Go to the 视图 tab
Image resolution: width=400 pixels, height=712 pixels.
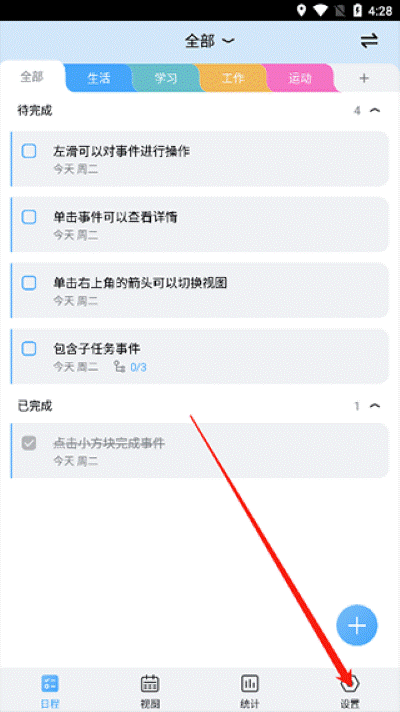point(150,691)
